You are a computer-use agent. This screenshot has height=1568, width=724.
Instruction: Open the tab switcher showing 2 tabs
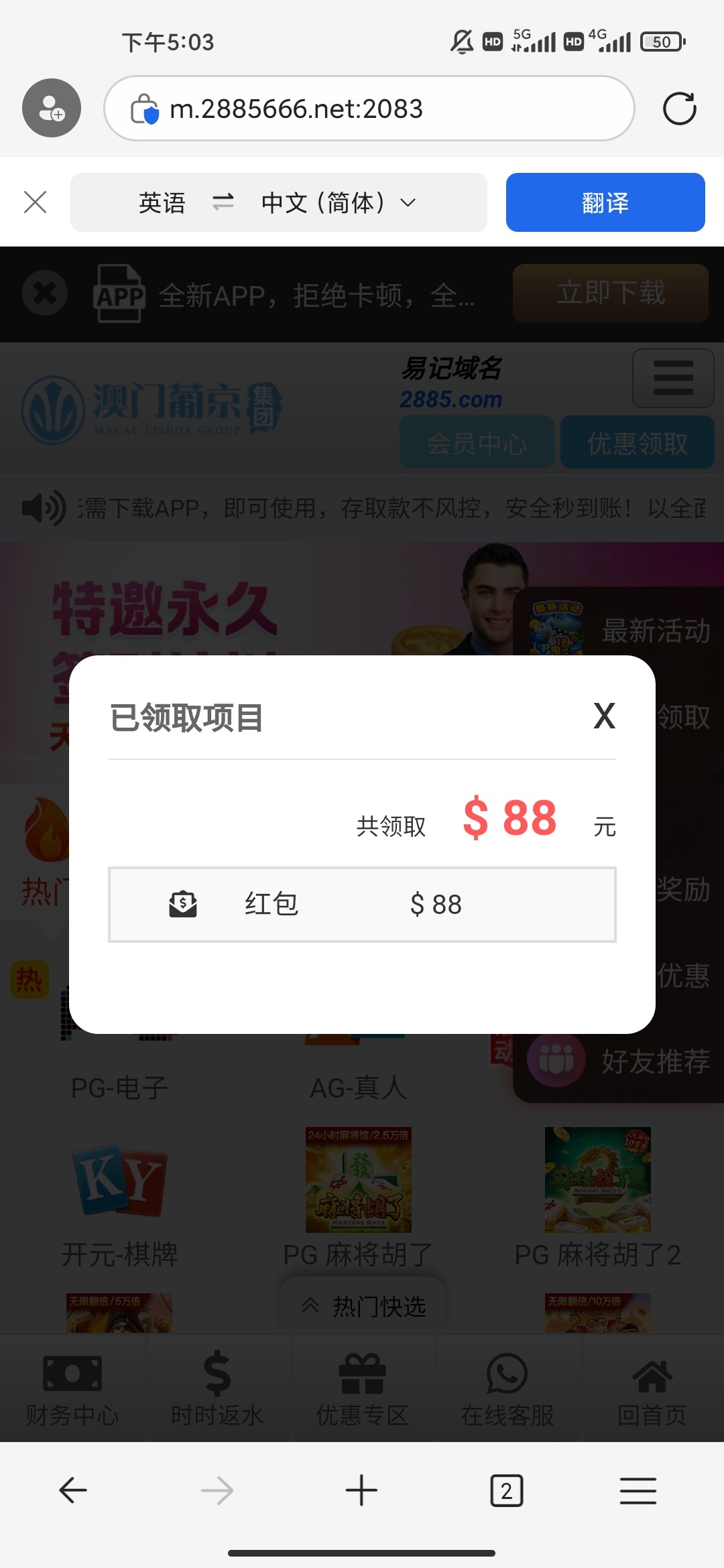tap(507, 1491)
